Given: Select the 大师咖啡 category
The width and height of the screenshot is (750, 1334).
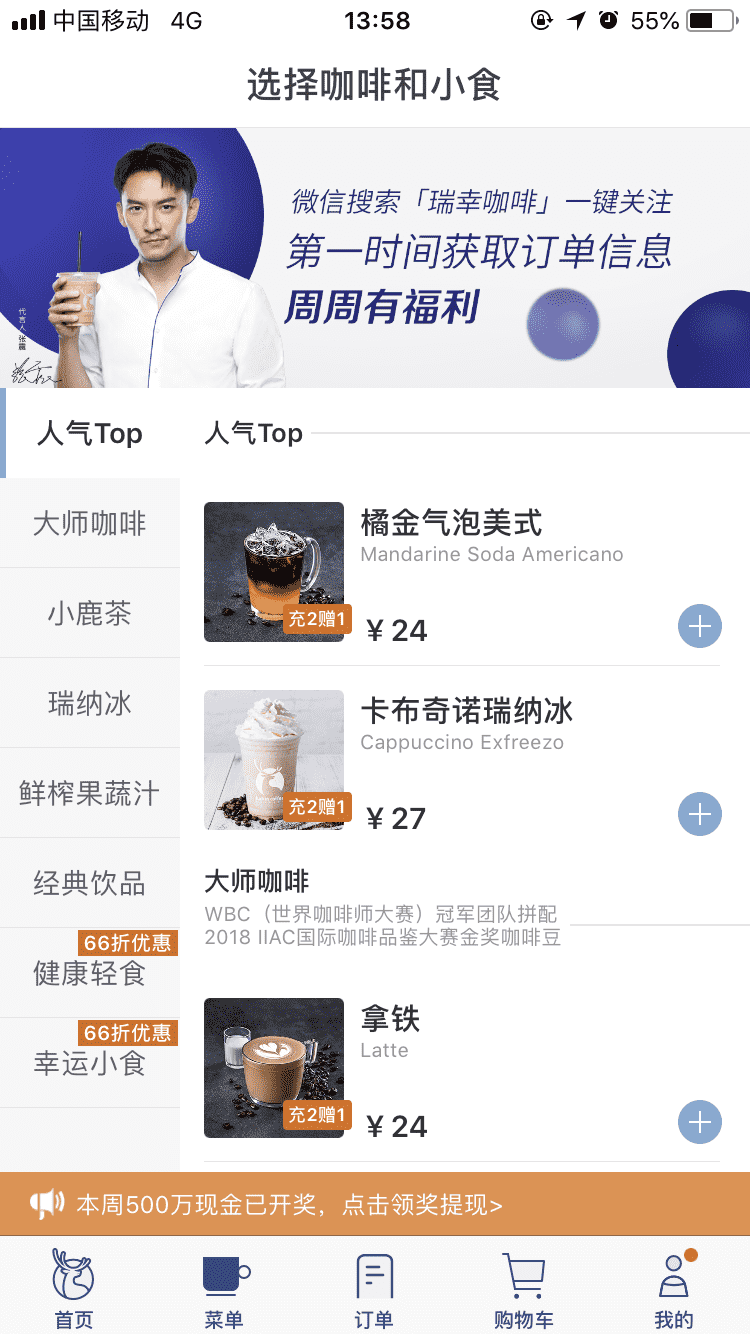Looking at the screenshot, I should coord(90,523).
